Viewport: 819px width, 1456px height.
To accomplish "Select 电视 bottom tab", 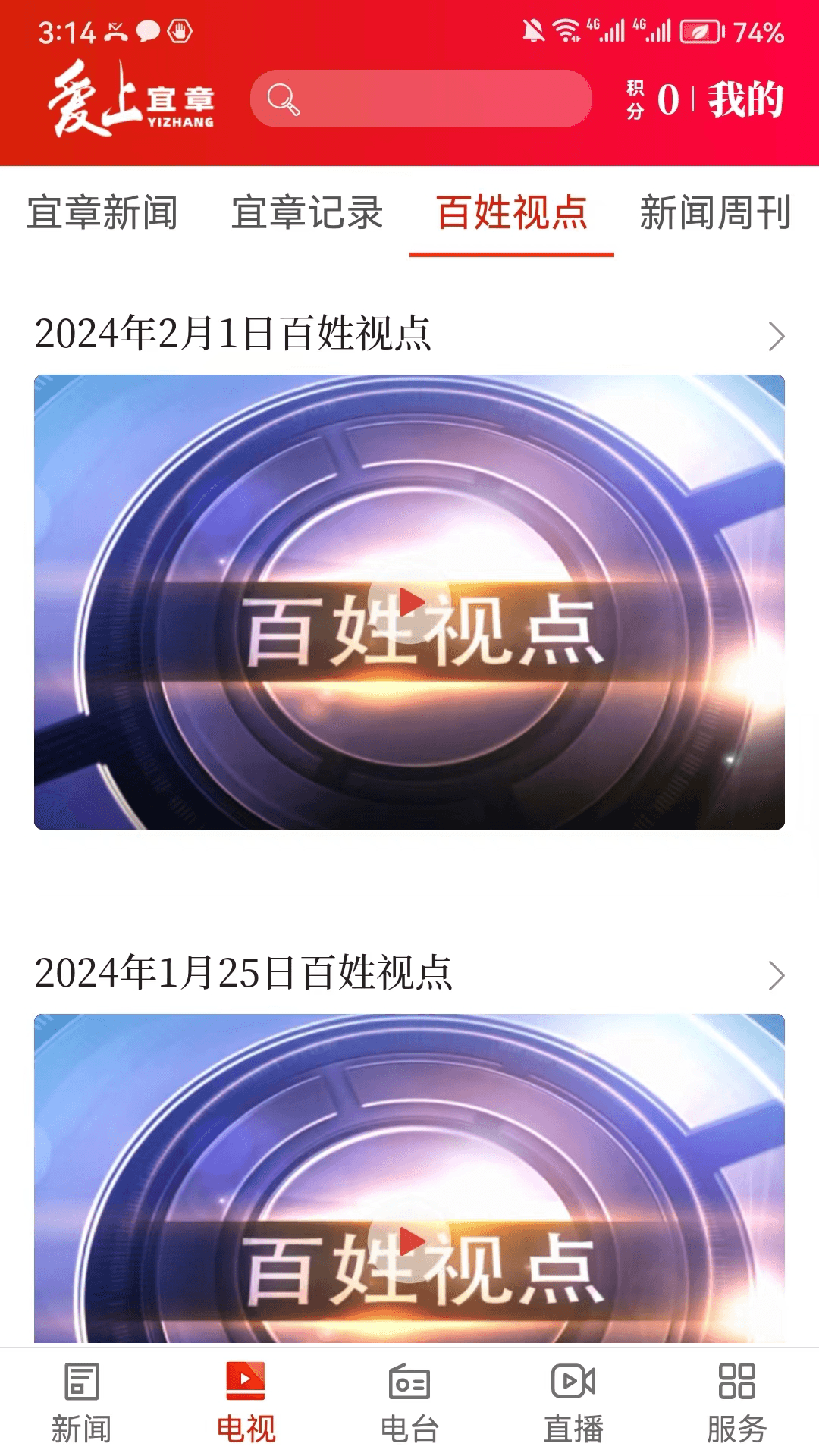I will click(246, 1401).
